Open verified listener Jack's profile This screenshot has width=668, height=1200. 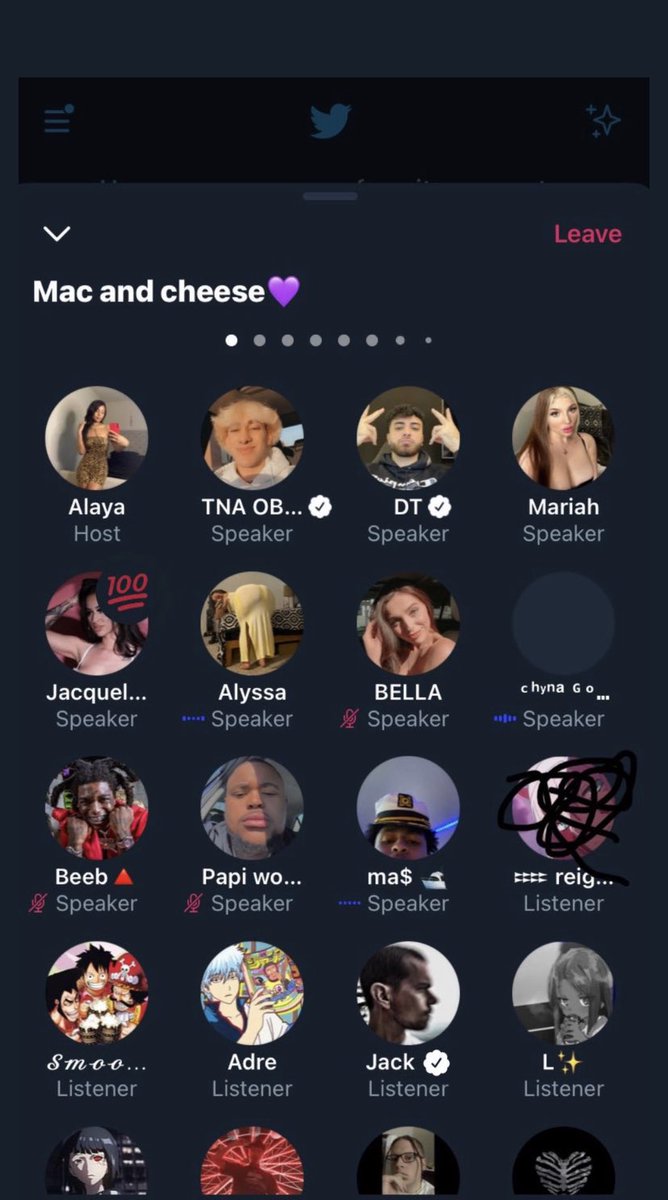(x=408, y=993)
